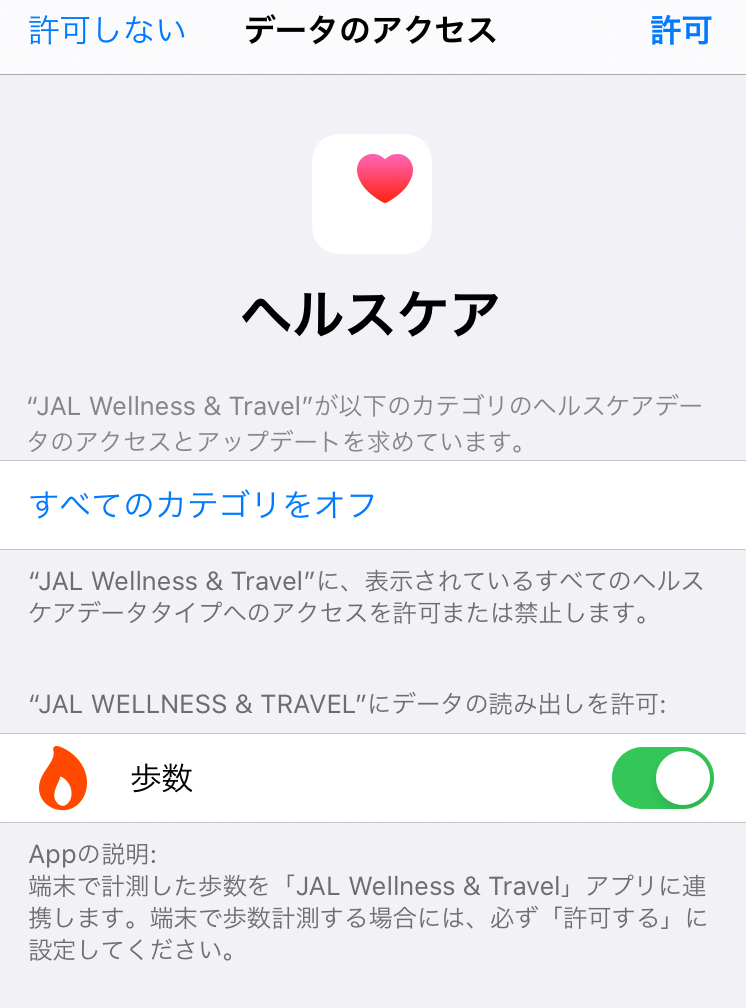Toggle the 歩数 switch off
The width and height of the screenshot is (746, 1008).
click(x=662, y=778)
